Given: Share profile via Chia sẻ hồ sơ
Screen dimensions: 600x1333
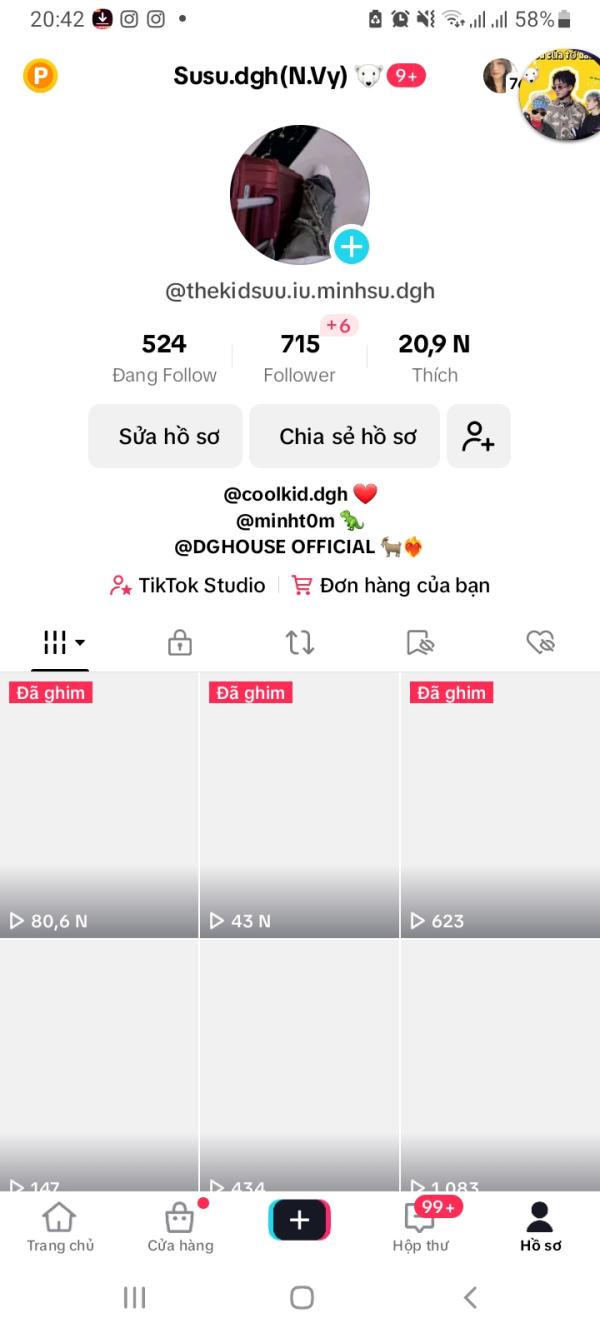Looking at the screenshot, I should click(345, 436).
